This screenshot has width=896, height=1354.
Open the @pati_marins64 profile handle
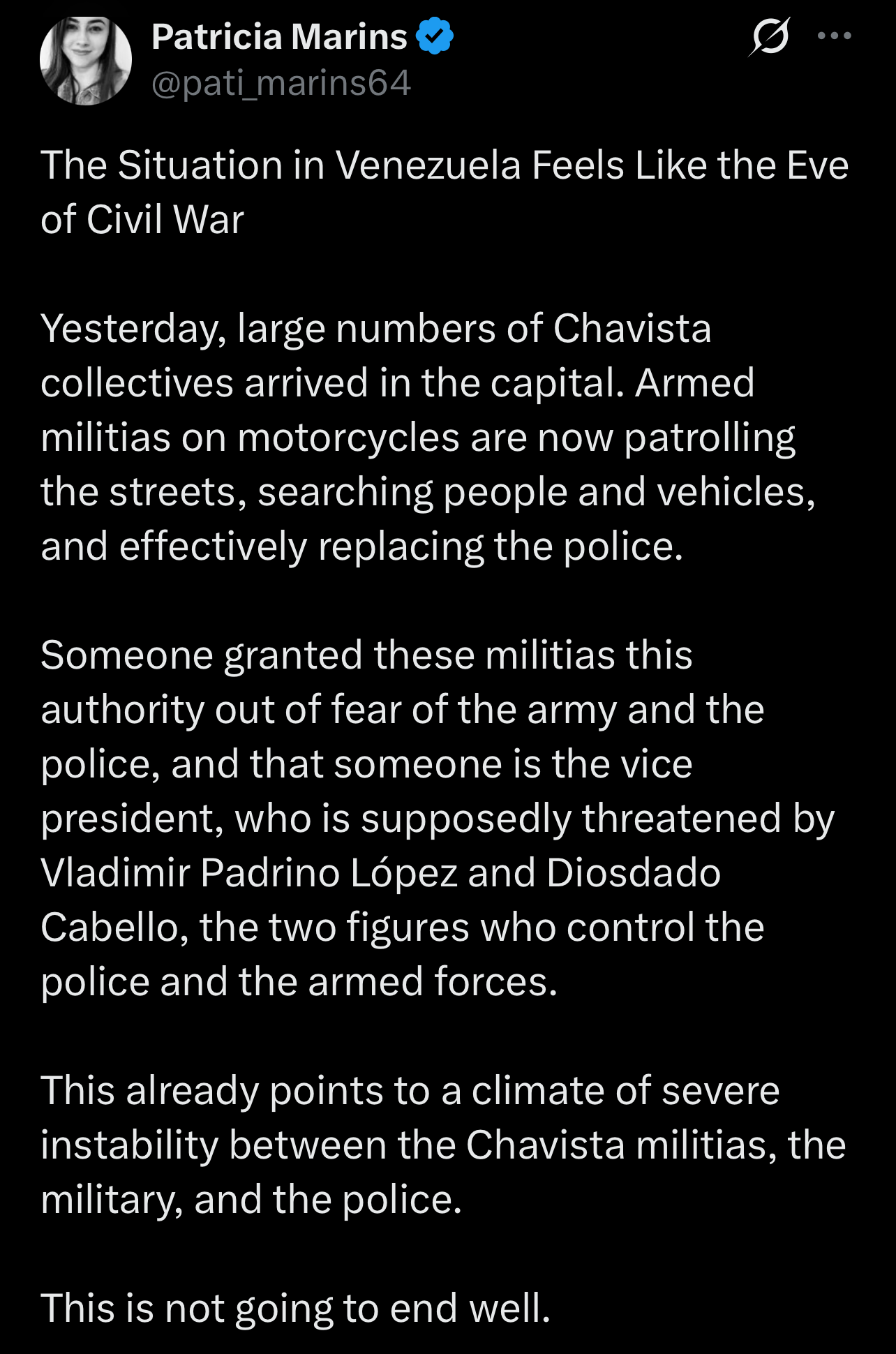point(281,84)
